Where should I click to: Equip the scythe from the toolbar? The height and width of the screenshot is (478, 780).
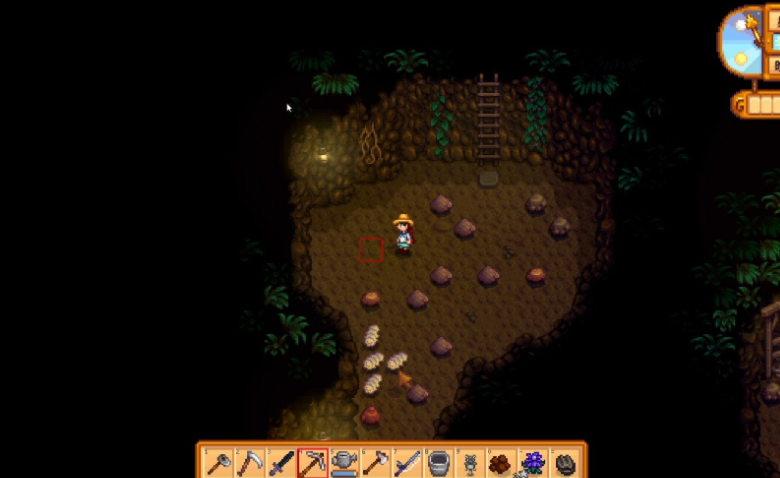click(x=250, y=463)
